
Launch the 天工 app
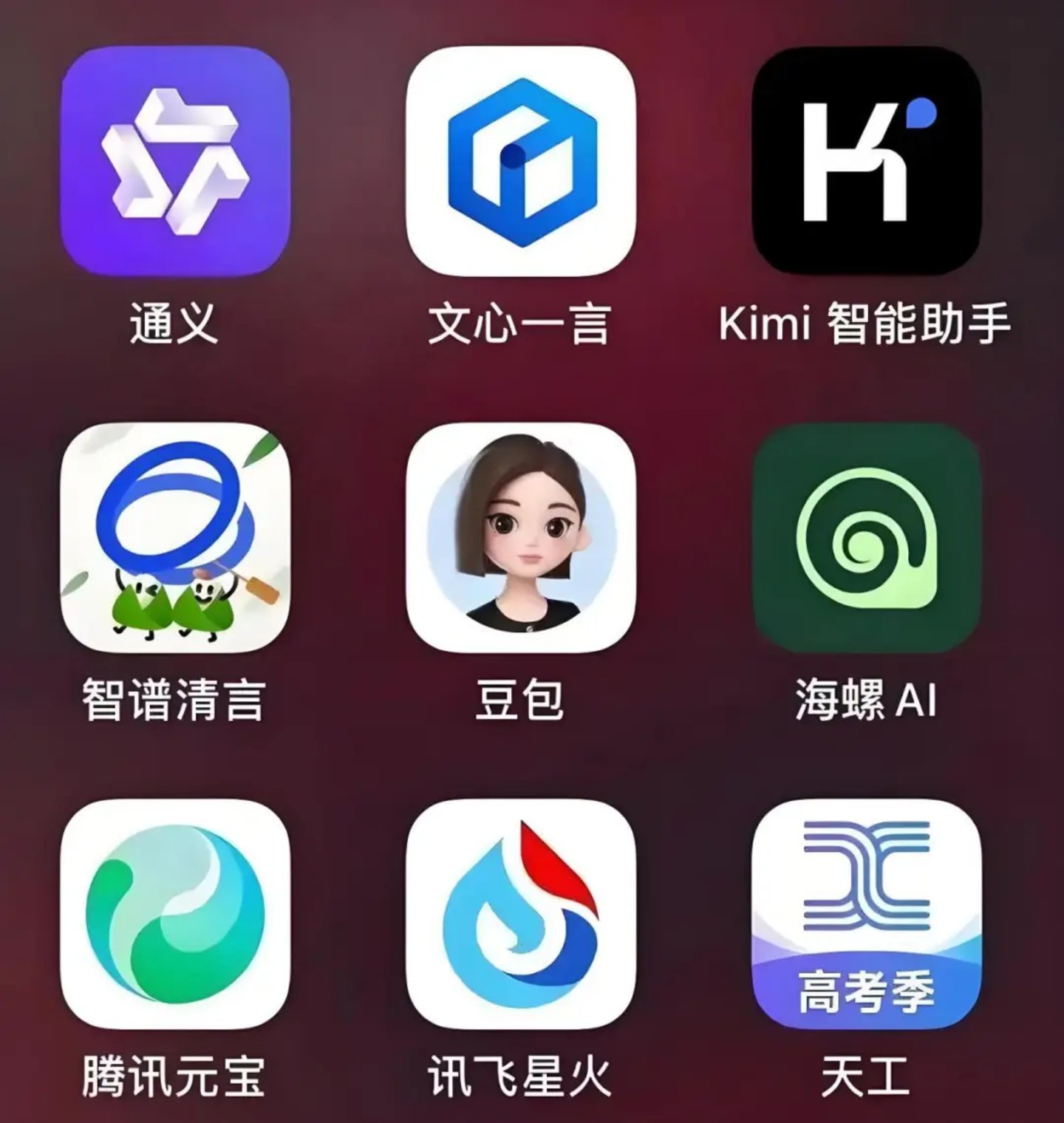[x=866, y=915]
